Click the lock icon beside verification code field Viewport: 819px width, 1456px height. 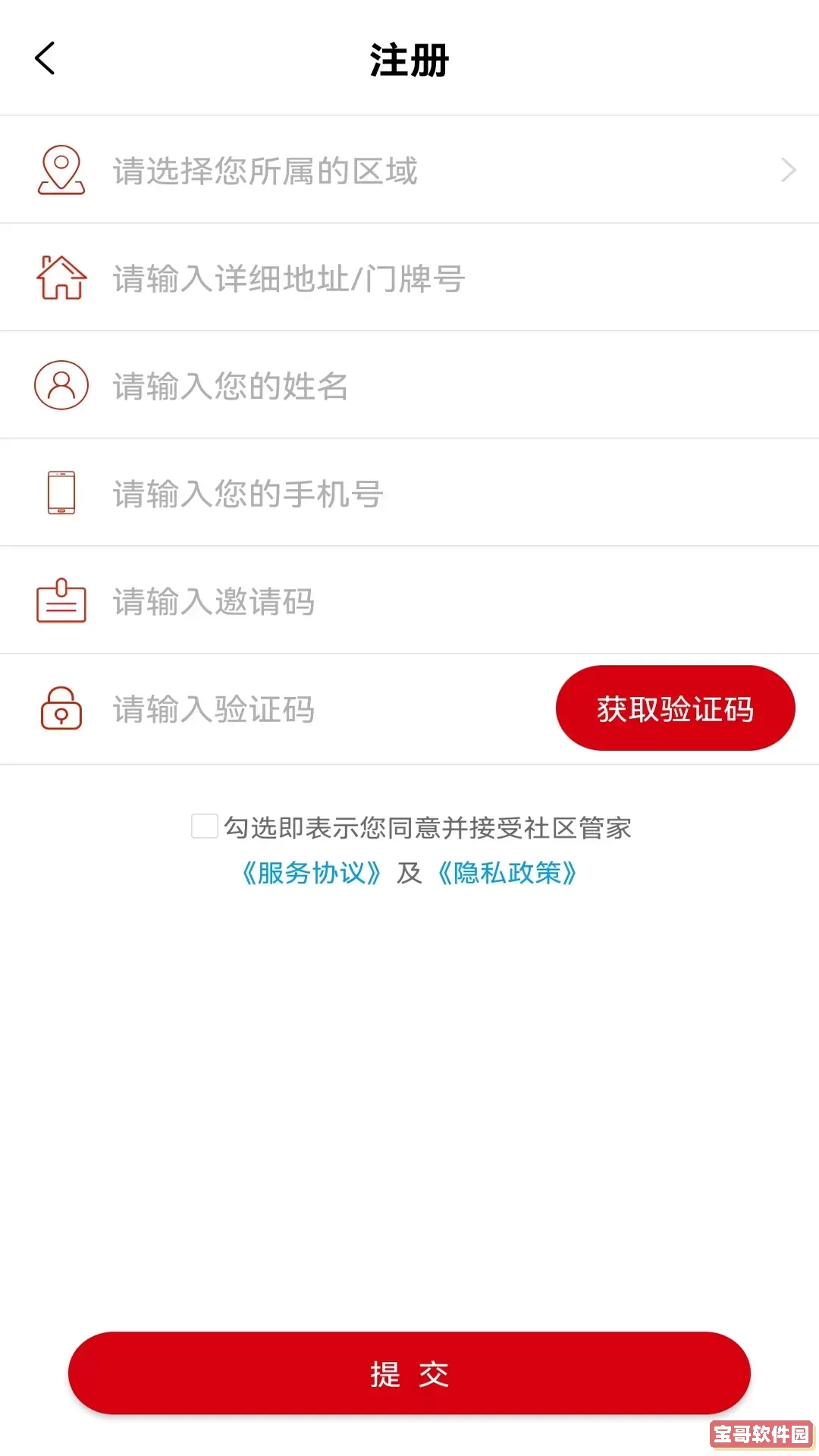pyautogui.click(x=61, y=708)
